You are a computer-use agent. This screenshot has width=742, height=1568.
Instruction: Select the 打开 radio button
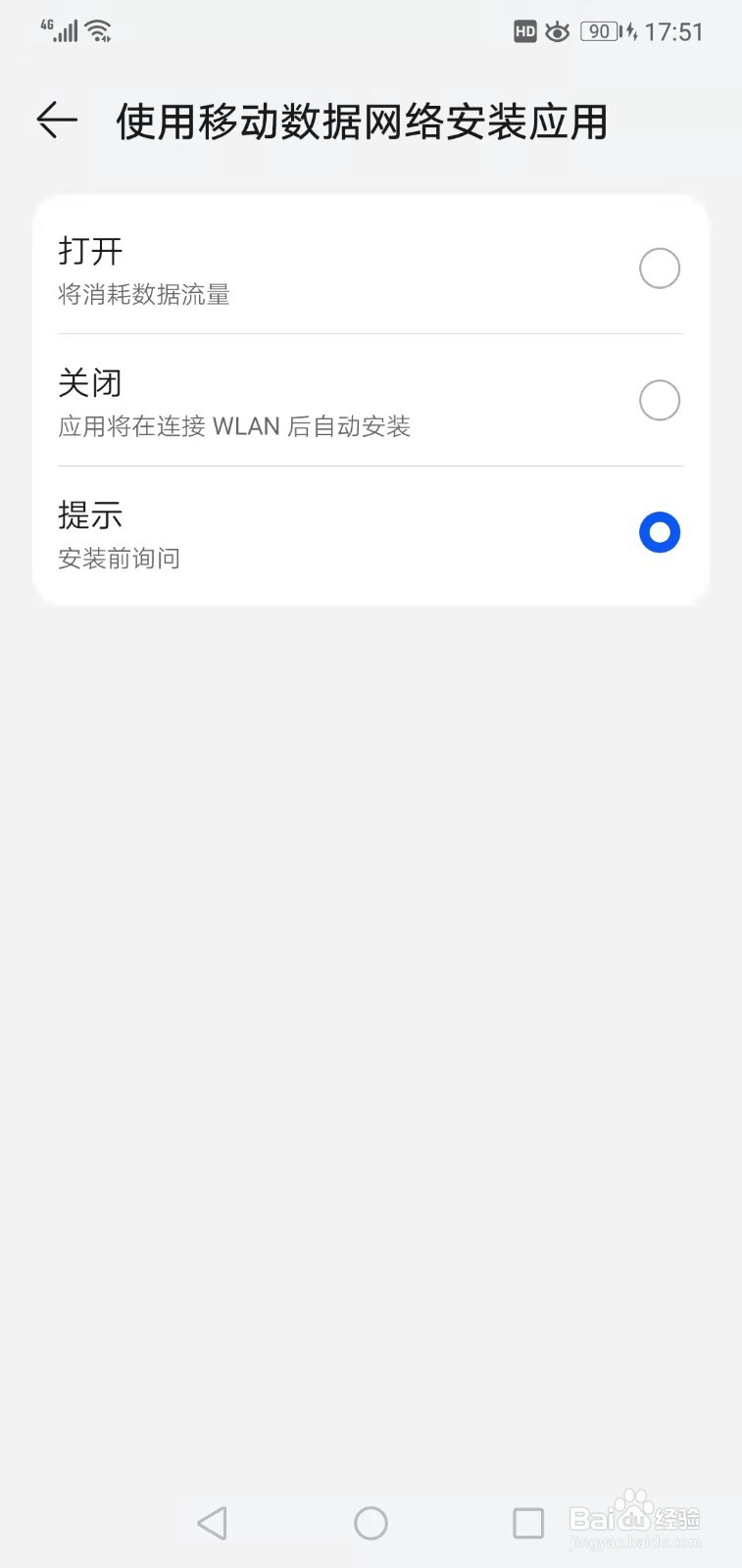pos(659,268)
